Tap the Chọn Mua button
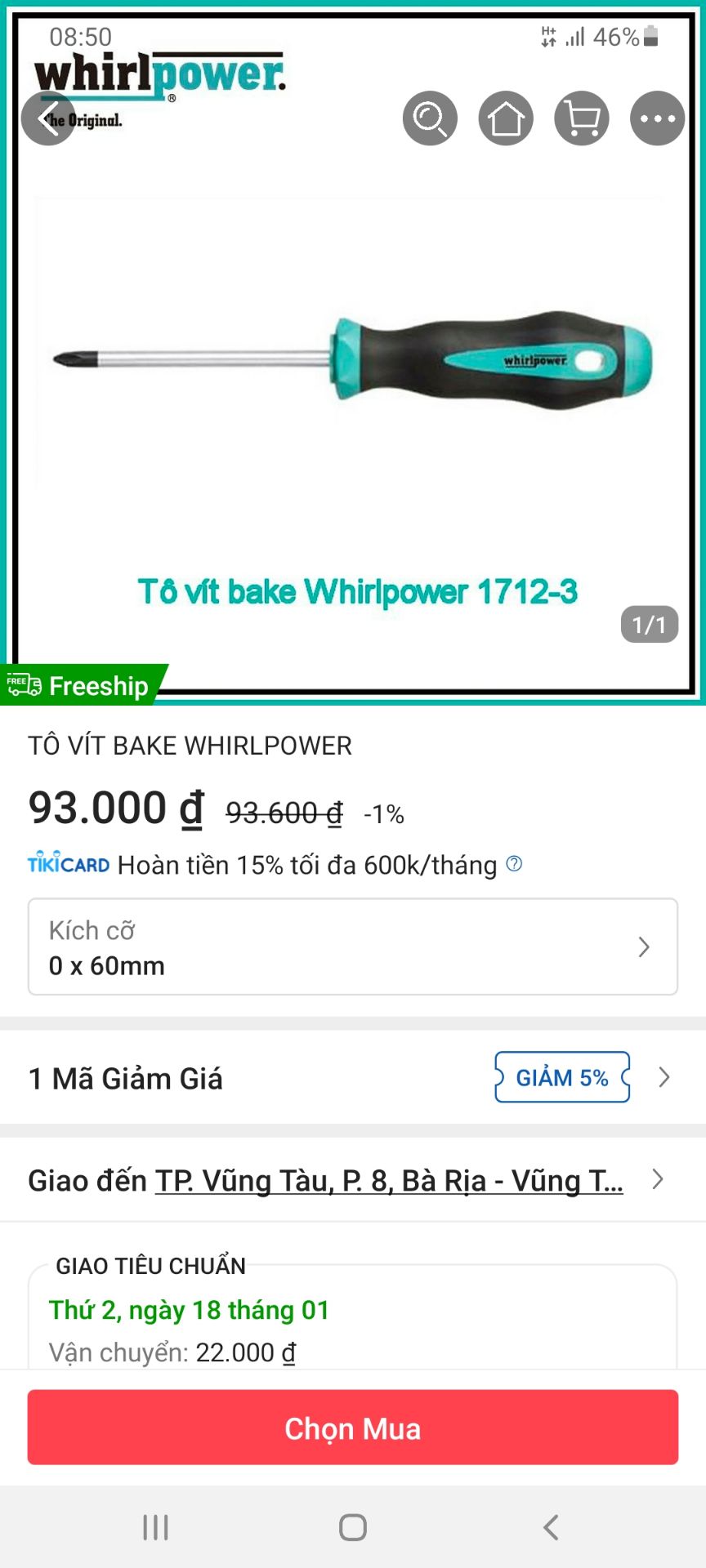 [x=353, y=1428]
